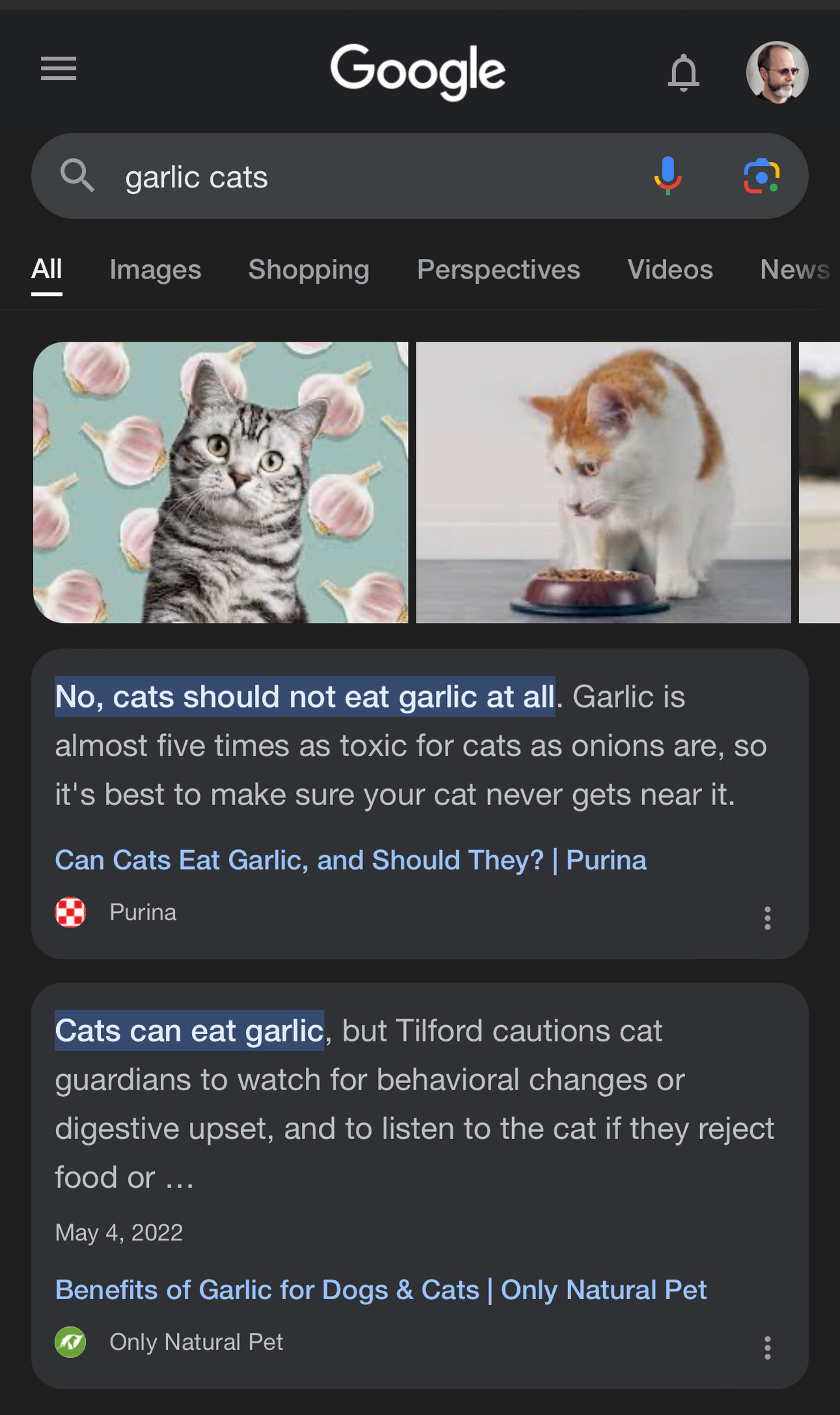840x1415 pixels.
Task: Start voice search with the microphone
Action: click(668, 176)
